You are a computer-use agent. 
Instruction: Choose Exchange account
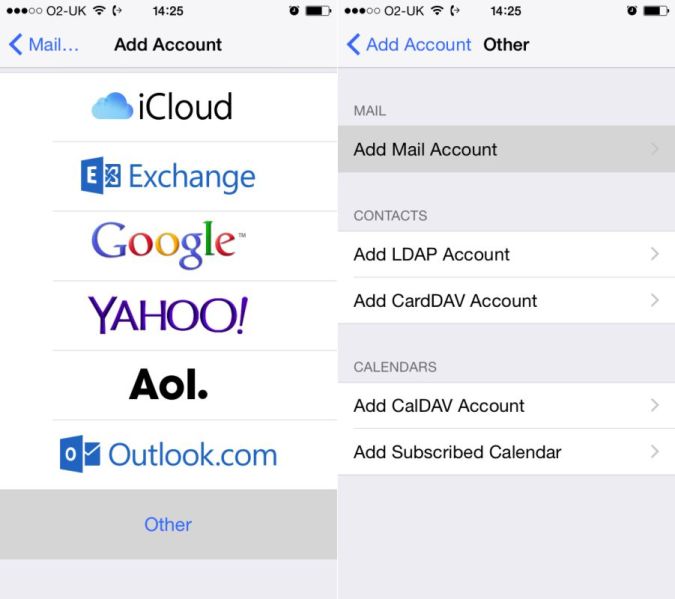168,177
